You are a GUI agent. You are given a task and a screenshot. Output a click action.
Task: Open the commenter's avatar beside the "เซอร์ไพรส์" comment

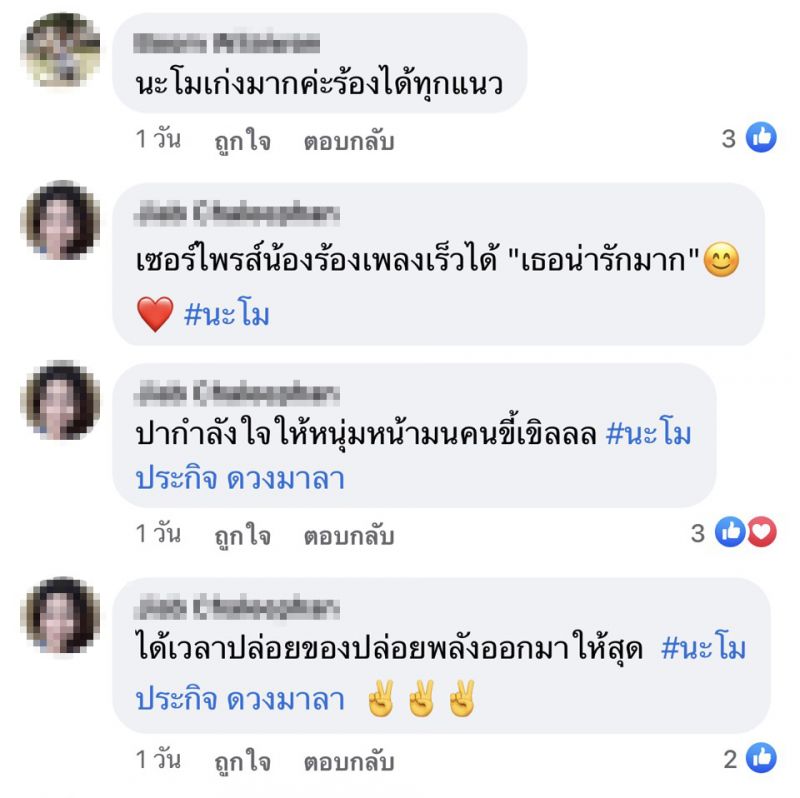(62, 221)
